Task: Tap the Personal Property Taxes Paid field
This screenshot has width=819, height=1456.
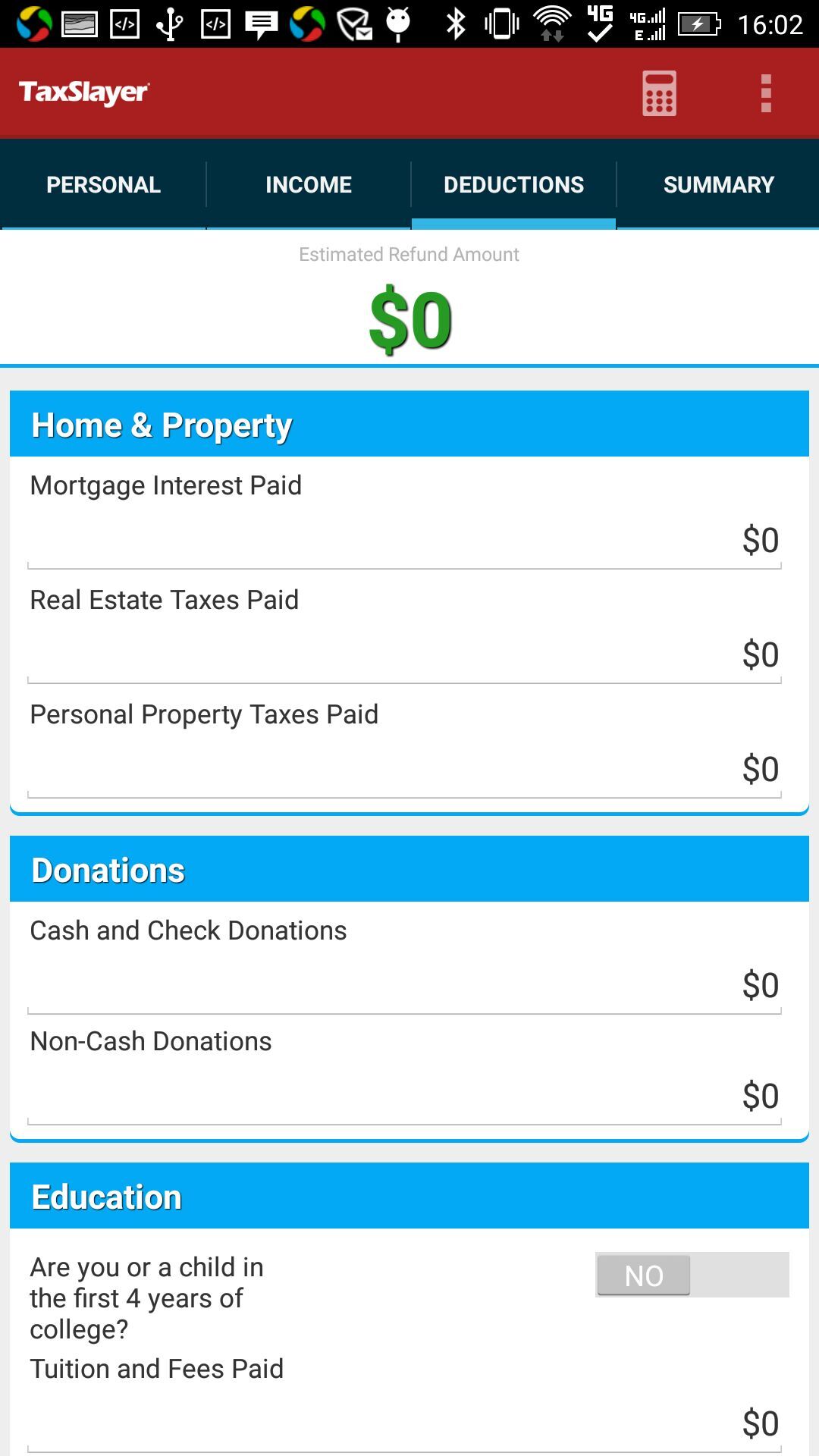Action: pyautogui.click(x=404, y=770)
